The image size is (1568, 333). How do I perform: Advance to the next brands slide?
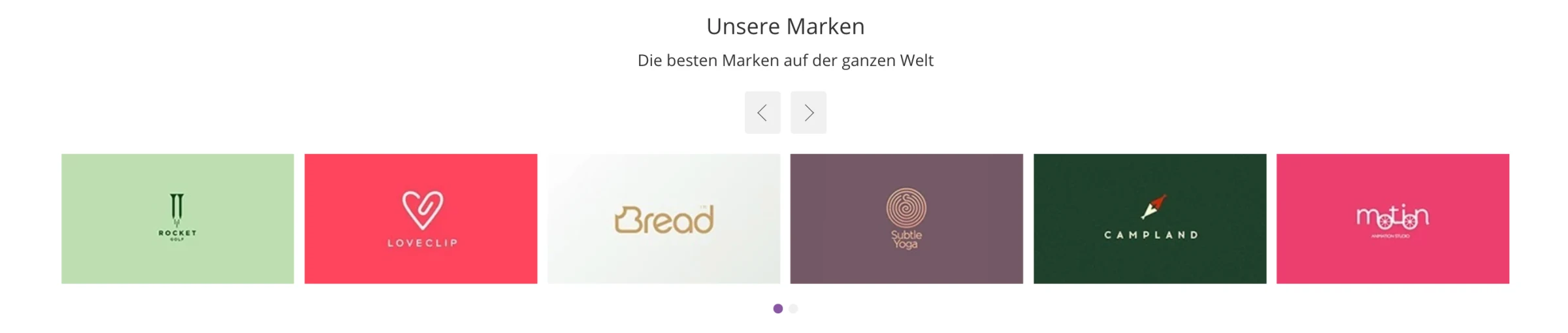click(x=808, y=113)
